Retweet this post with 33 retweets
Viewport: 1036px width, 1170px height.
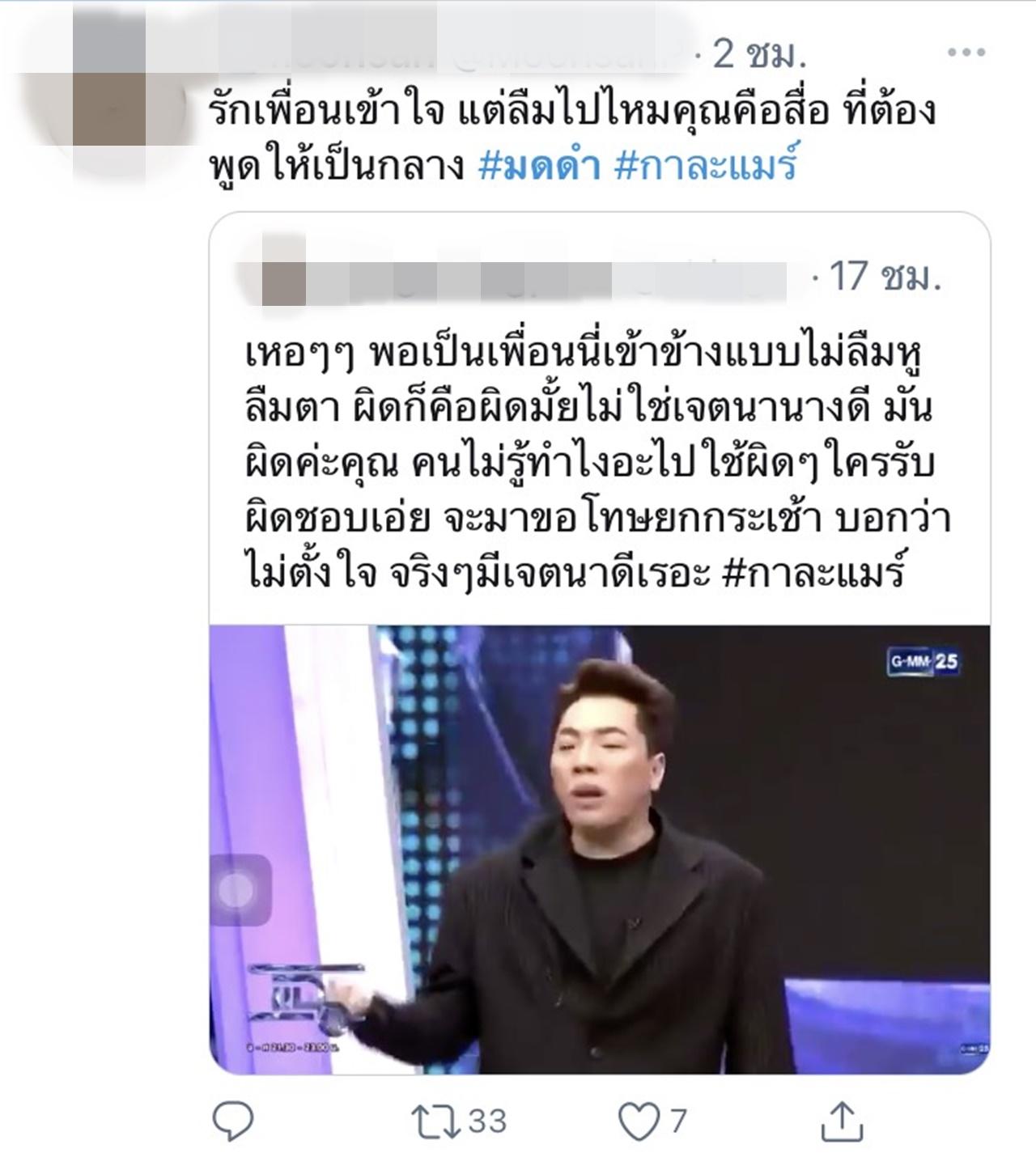(x=436, y=1121)
